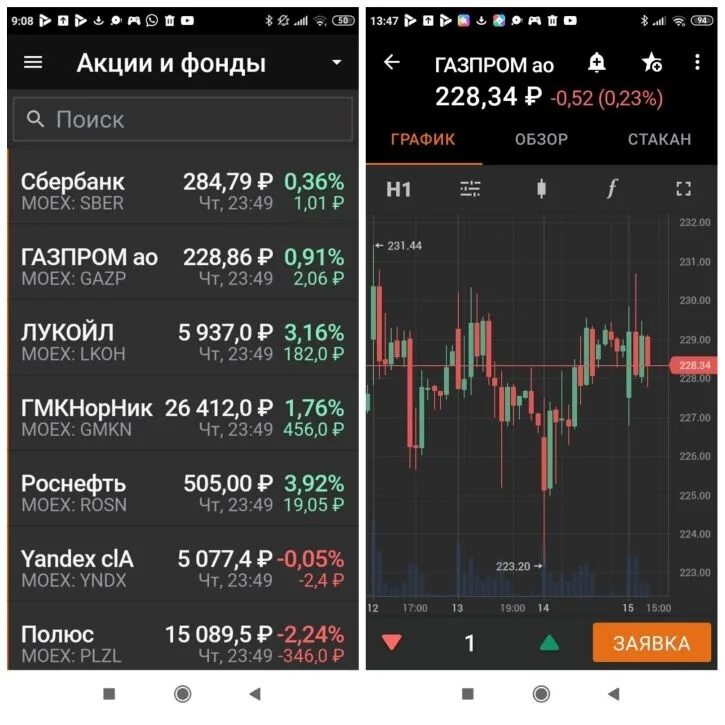Viewport: 725px width, 725px height.
Task: Switch to the СТАКАН tab
Action: [x=659, y=140]
